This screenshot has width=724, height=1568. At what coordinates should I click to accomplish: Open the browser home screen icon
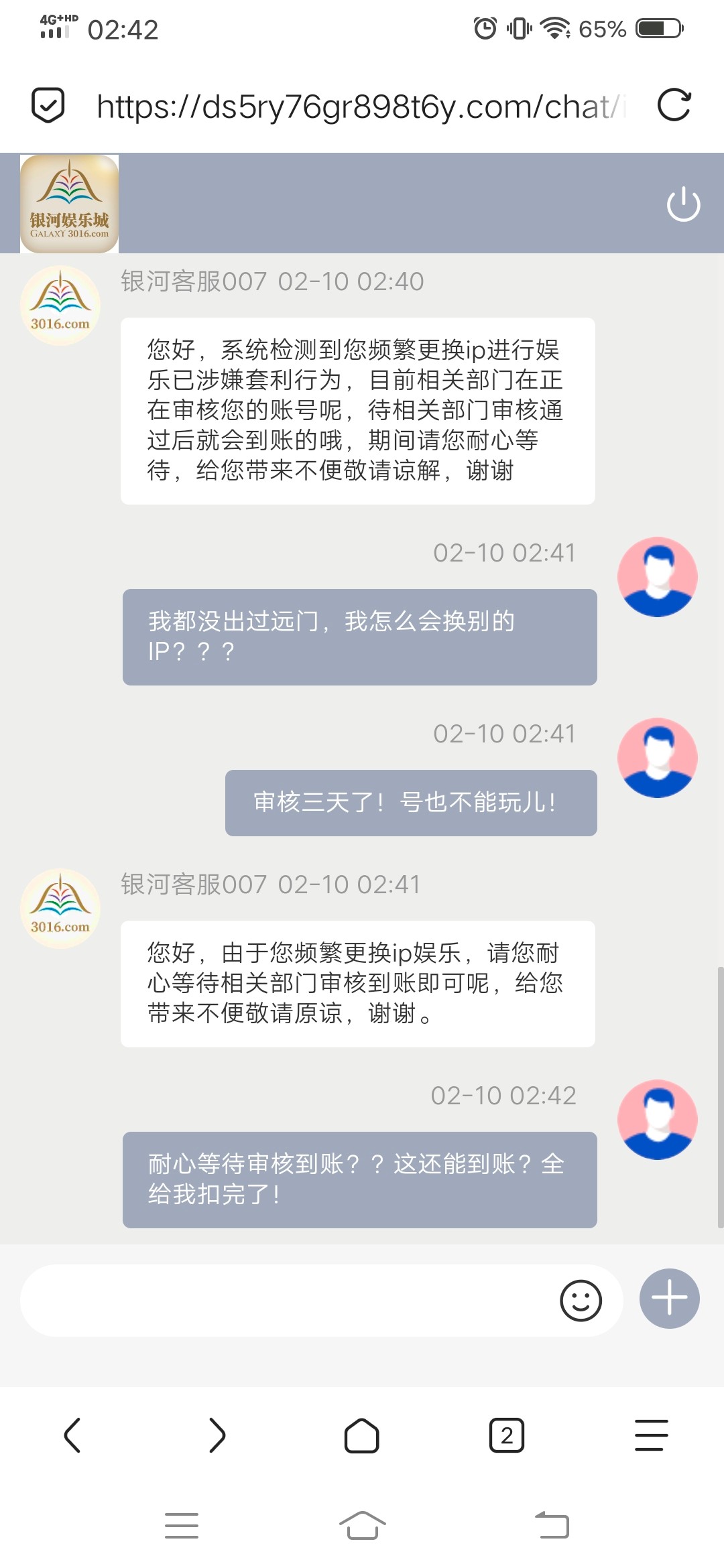361,1436
